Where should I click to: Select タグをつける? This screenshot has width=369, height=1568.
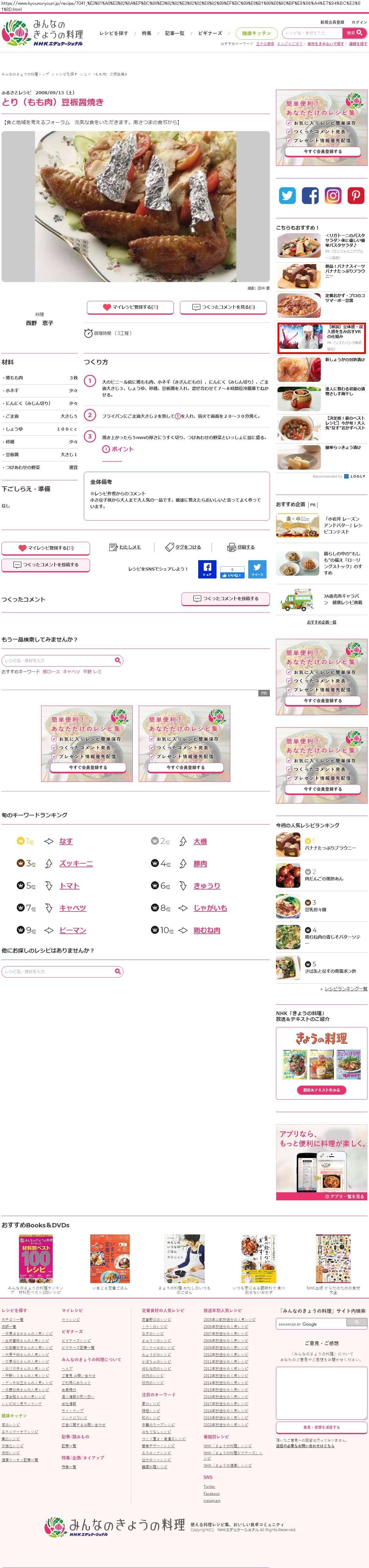click(183, 547)
